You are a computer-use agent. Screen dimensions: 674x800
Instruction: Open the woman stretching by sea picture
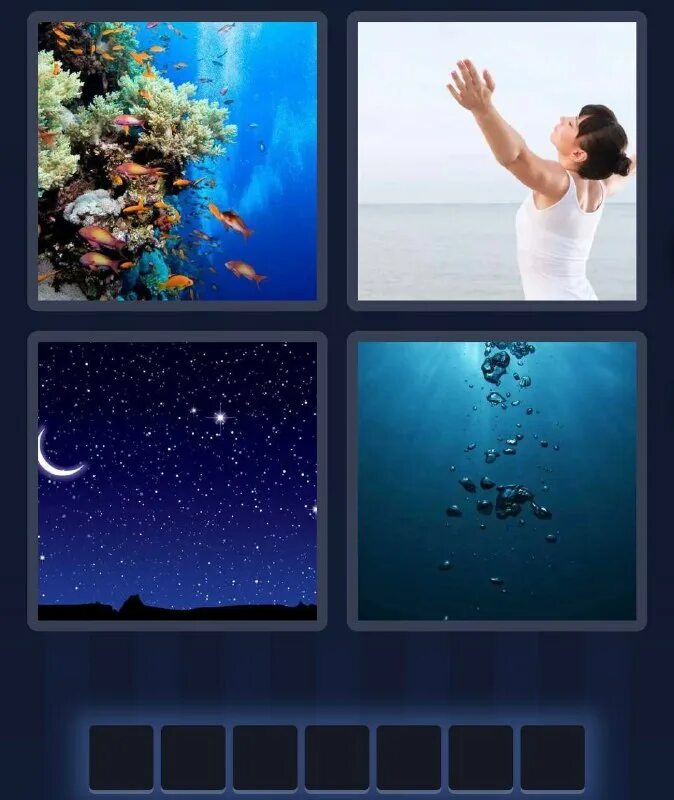(497, 161)
